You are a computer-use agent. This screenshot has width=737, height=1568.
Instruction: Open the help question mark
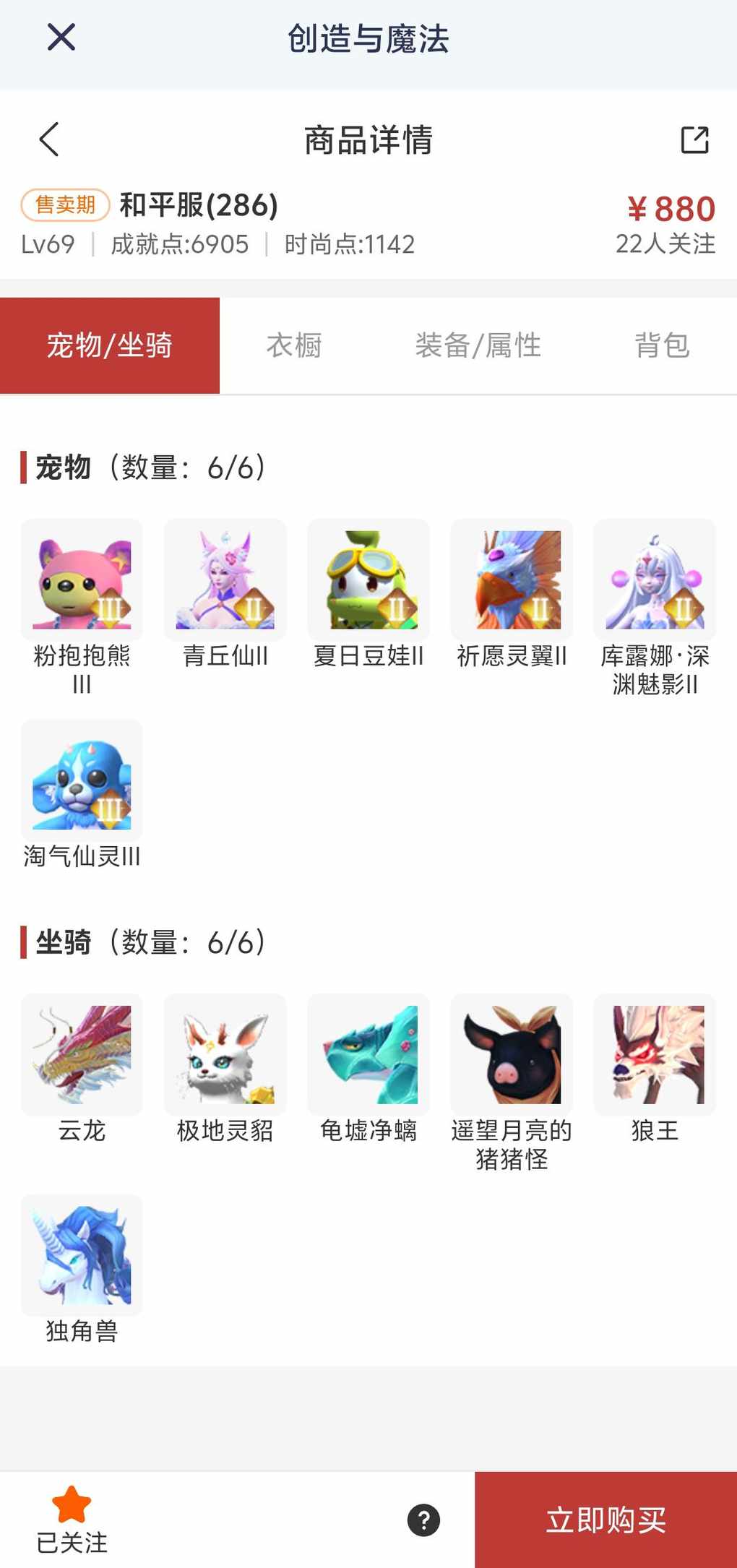coord(424,1520)
